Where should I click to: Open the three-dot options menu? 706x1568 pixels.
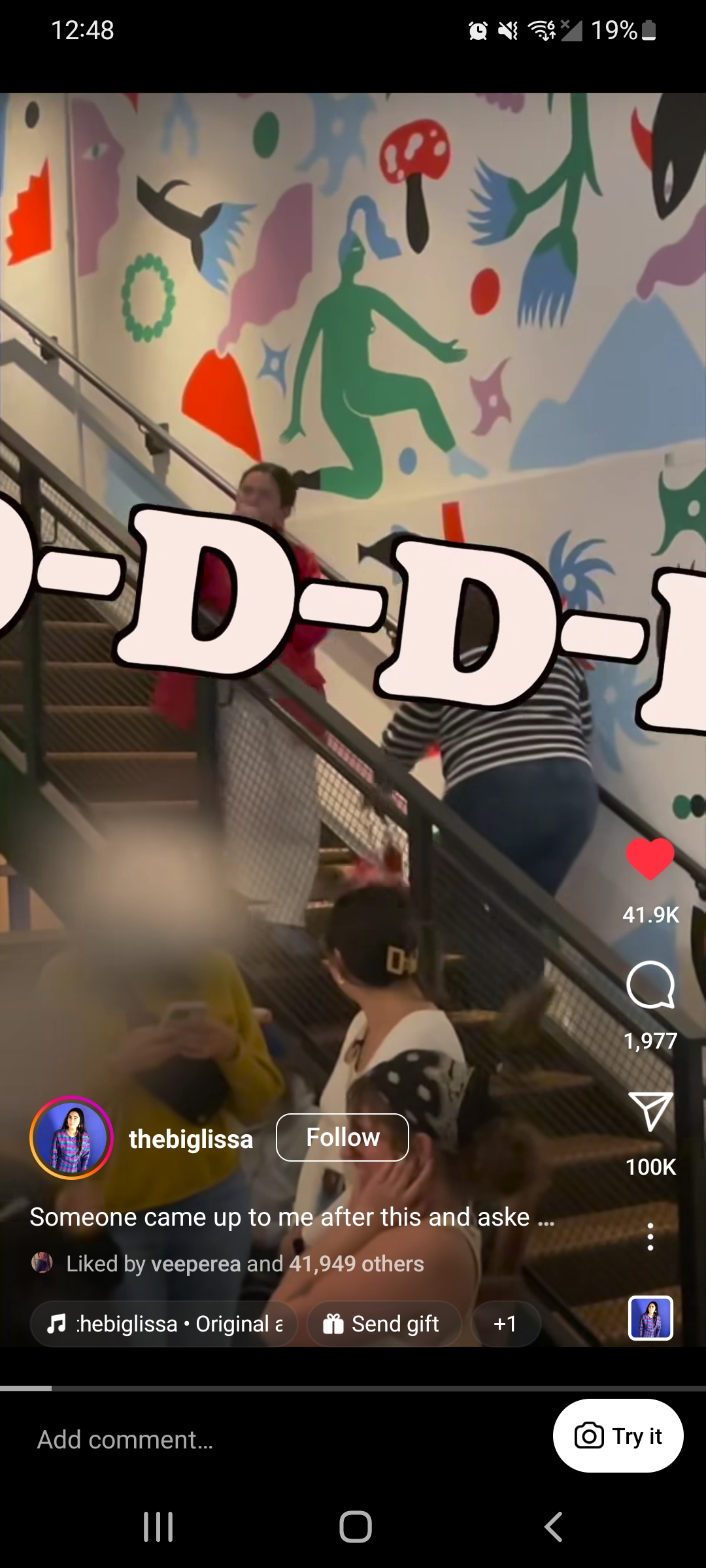click(650, 1237)
